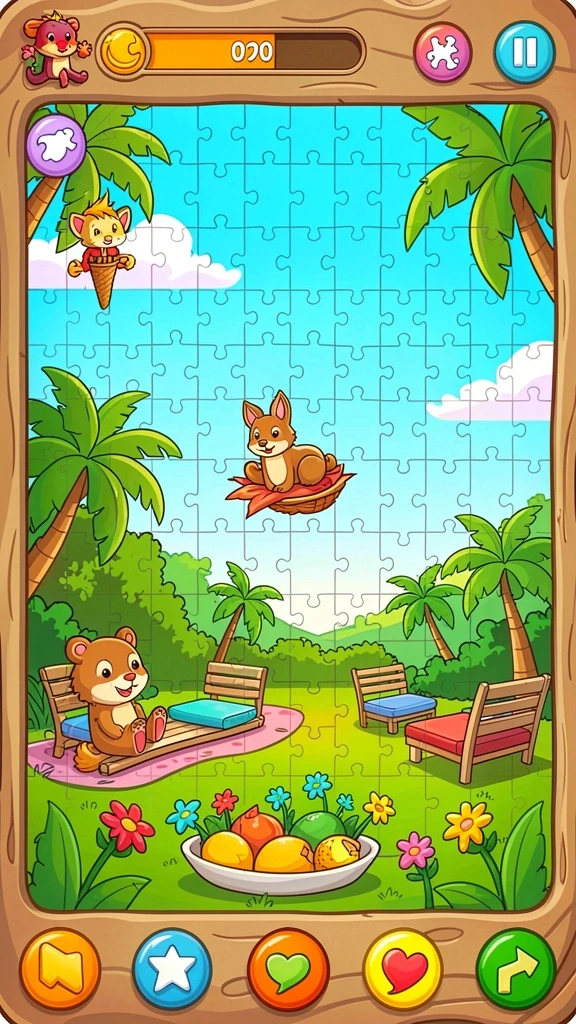Pause the game with the blue button

524,52
